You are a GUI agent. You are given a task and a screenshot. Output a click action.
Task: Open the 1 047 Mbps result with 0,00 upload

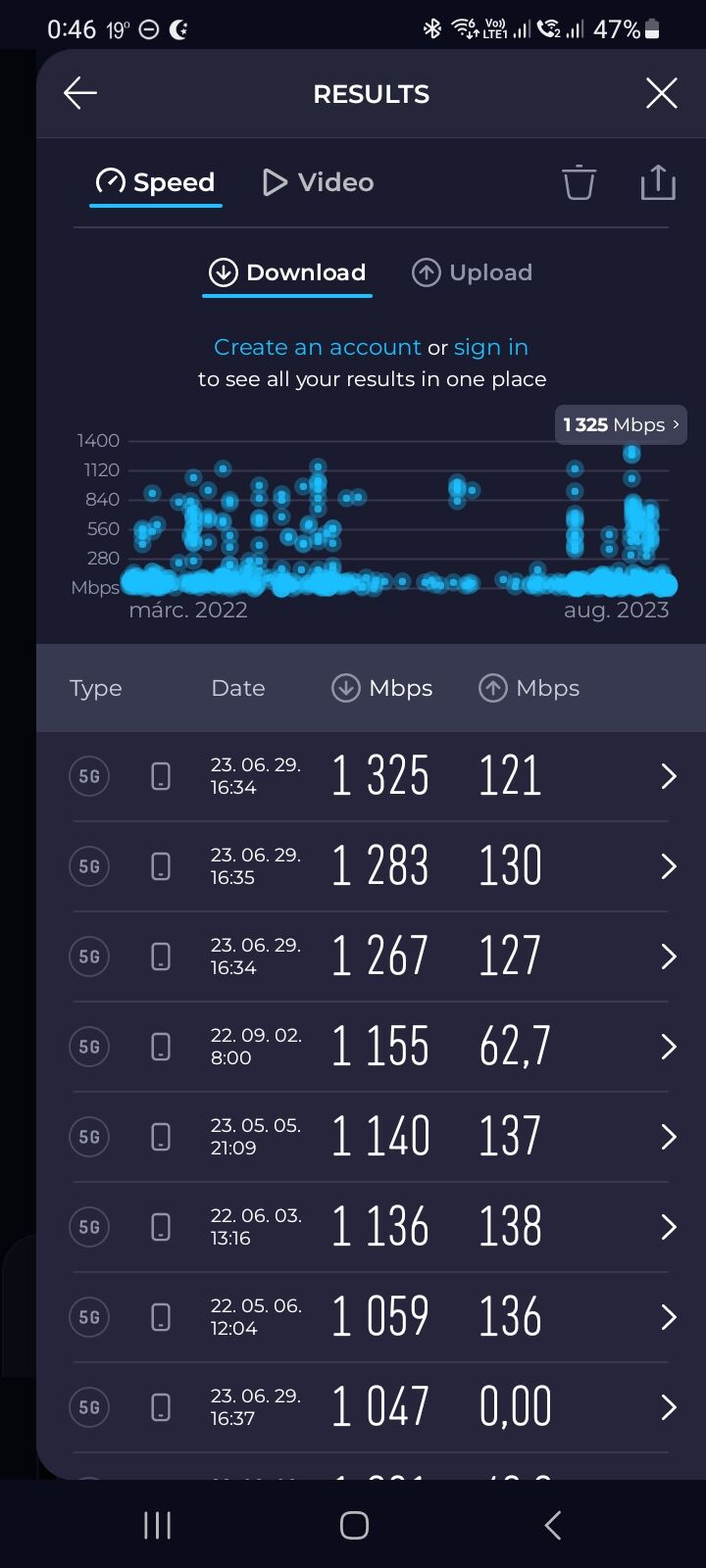click(x=371, y=1407)
